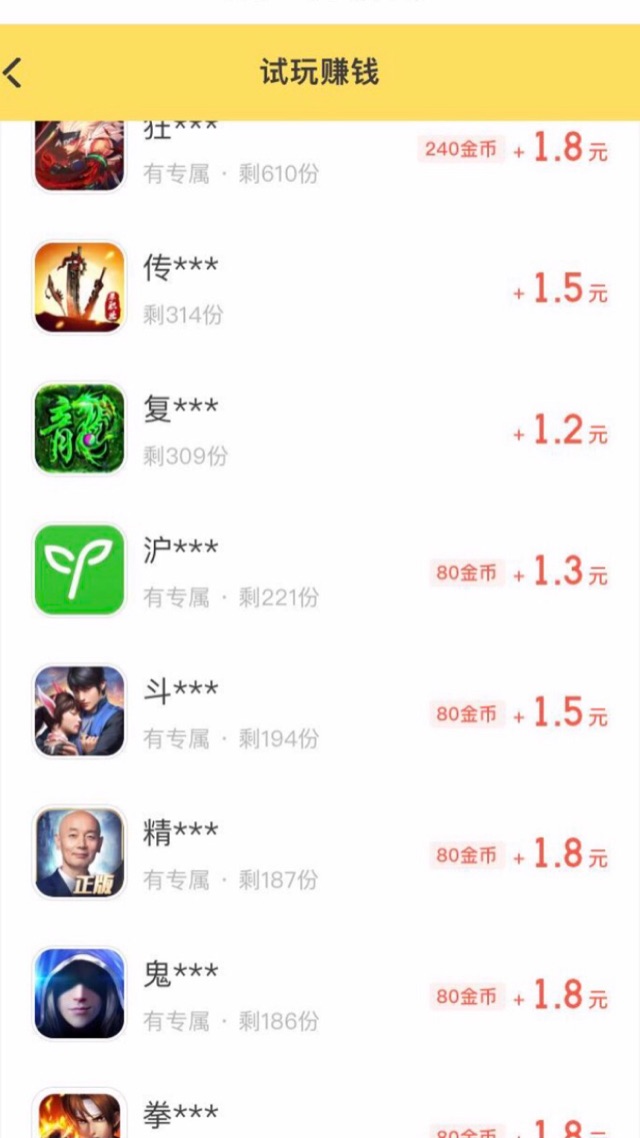Select the 复*** game row
640x1138 pixels.
[320, 428]
